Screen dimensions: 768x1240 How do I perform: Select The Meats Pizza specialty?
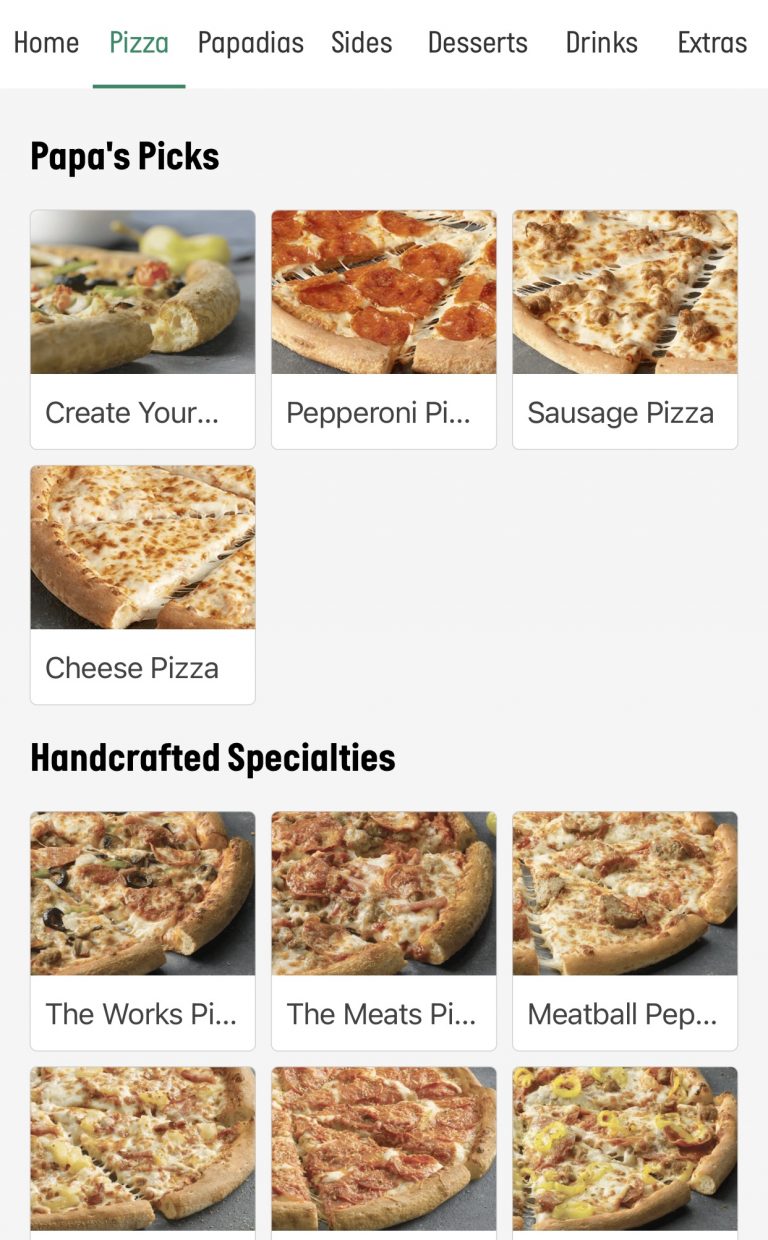pyautogui.click(x=384, y=930)
